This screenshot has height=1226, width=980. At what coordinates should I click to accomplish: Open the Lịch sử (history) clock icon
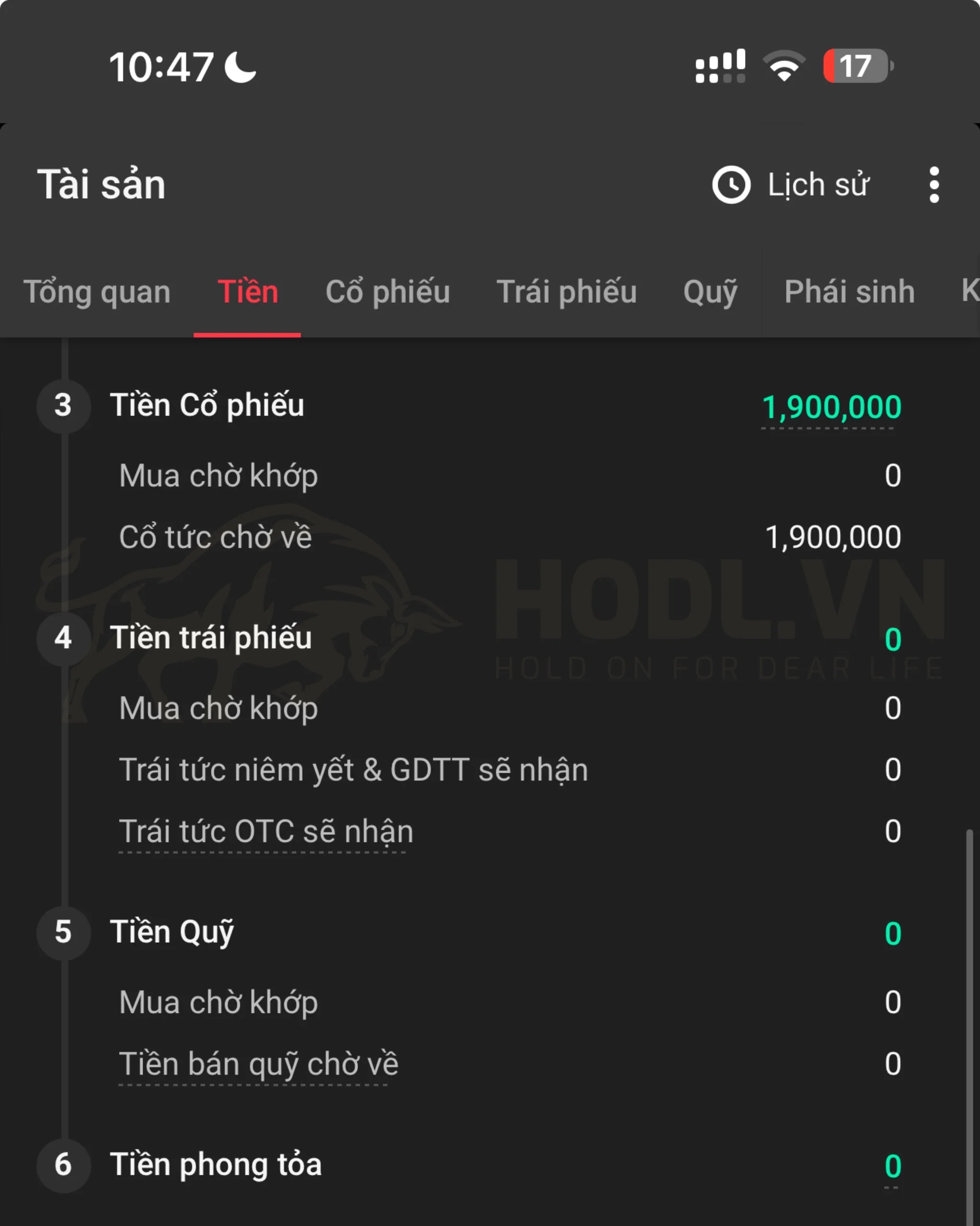732,184
